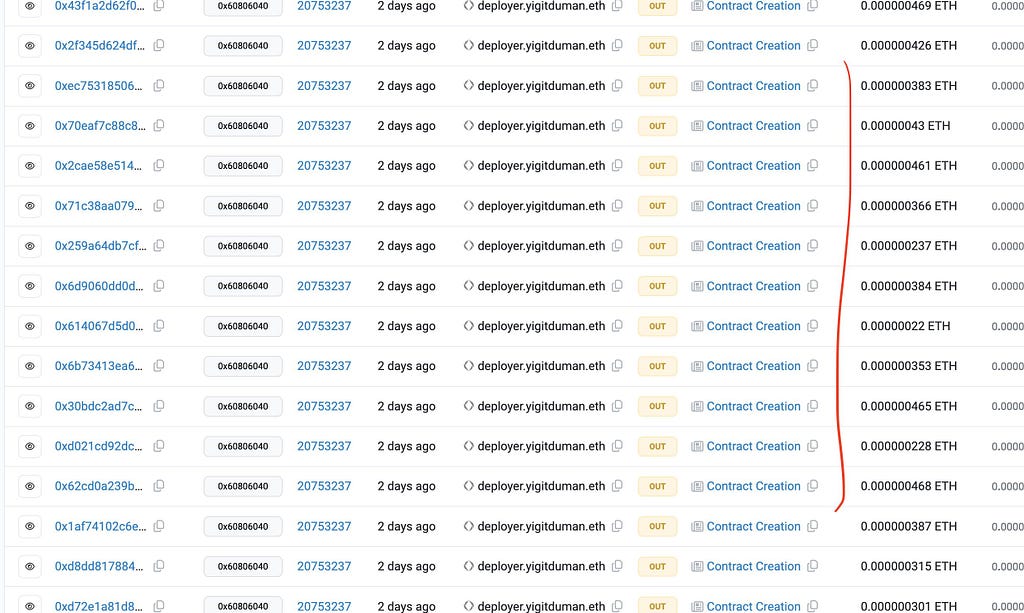Preview transaction 0x62cd0a239b with eye icon
The image size is (1024, 613).
pyautogui.click(x=29, y=486)
